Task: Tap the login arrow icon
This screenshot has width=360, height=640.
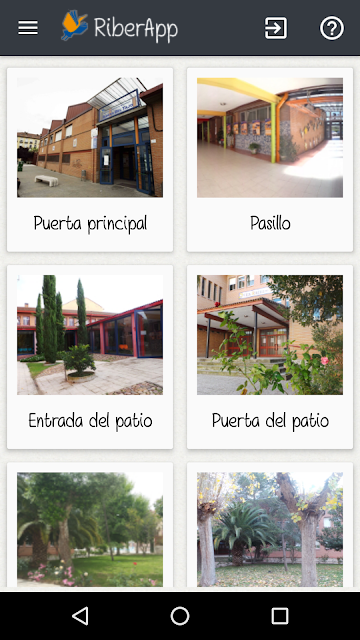Action: (276, 28)
